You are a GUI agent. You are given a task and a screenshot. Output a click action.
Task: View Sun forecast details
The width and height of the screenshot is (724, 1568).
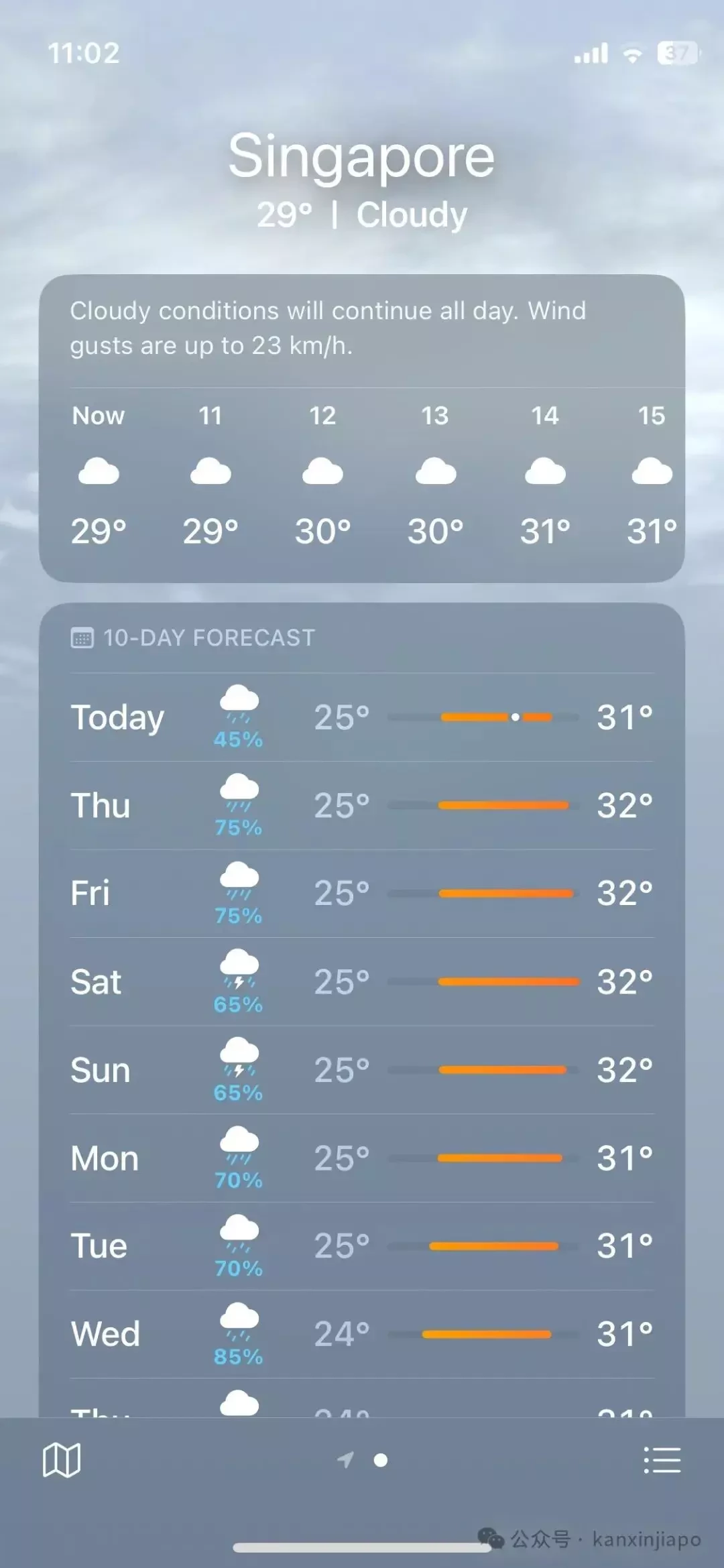coord(362,1070)
